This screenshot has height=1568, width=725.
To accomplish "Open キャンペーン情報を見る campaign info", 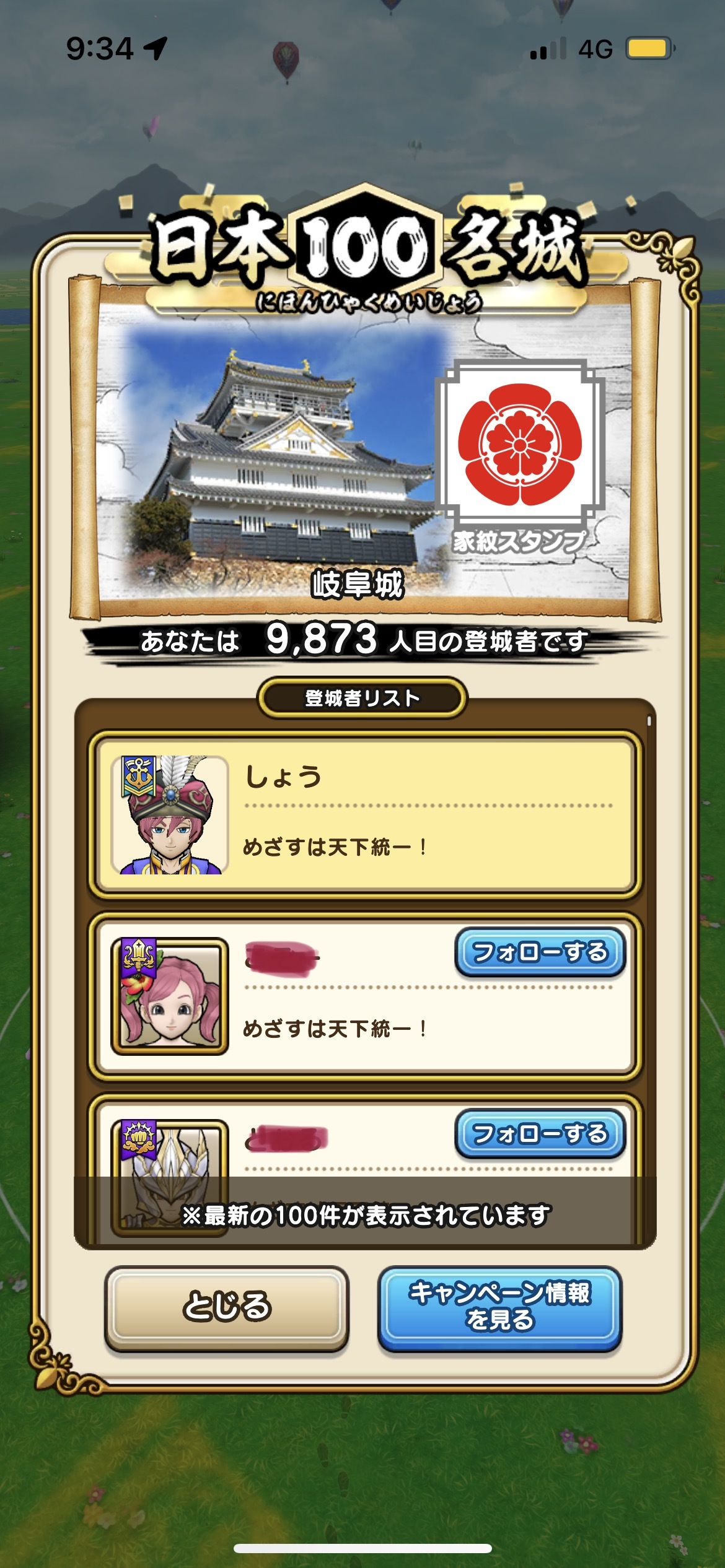I will click(x=499, y=1307).
